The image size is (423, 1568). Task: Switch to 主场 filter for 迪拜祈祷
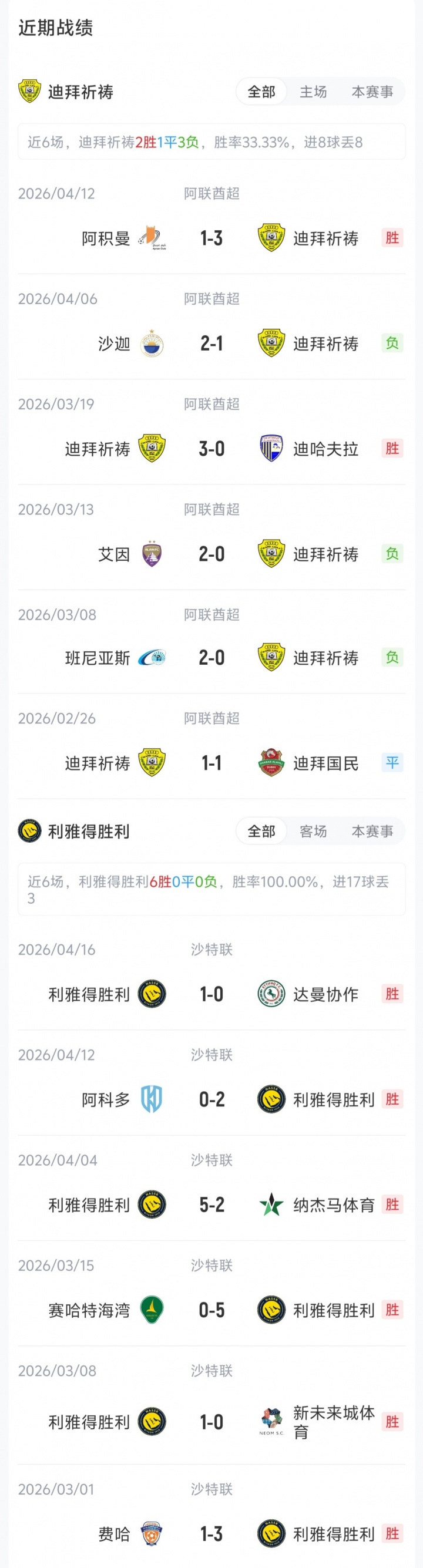tap(313, 92)
